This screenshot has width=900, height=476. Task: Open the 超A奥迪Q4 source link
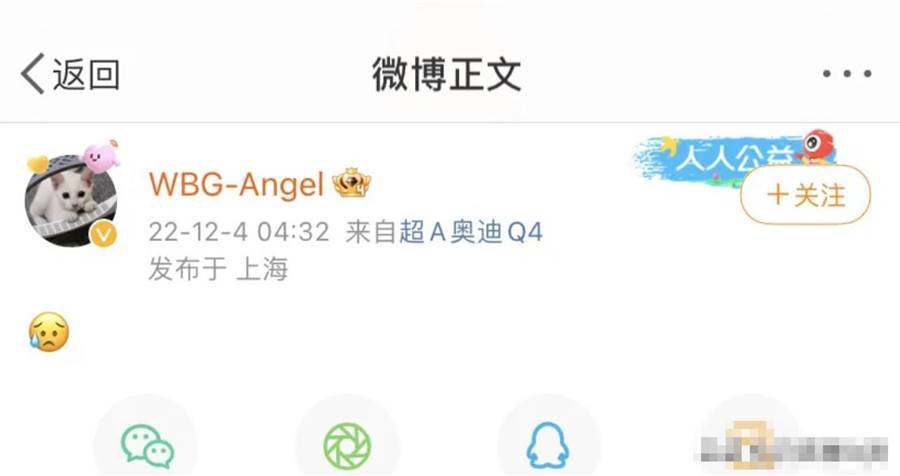point(470,233)
